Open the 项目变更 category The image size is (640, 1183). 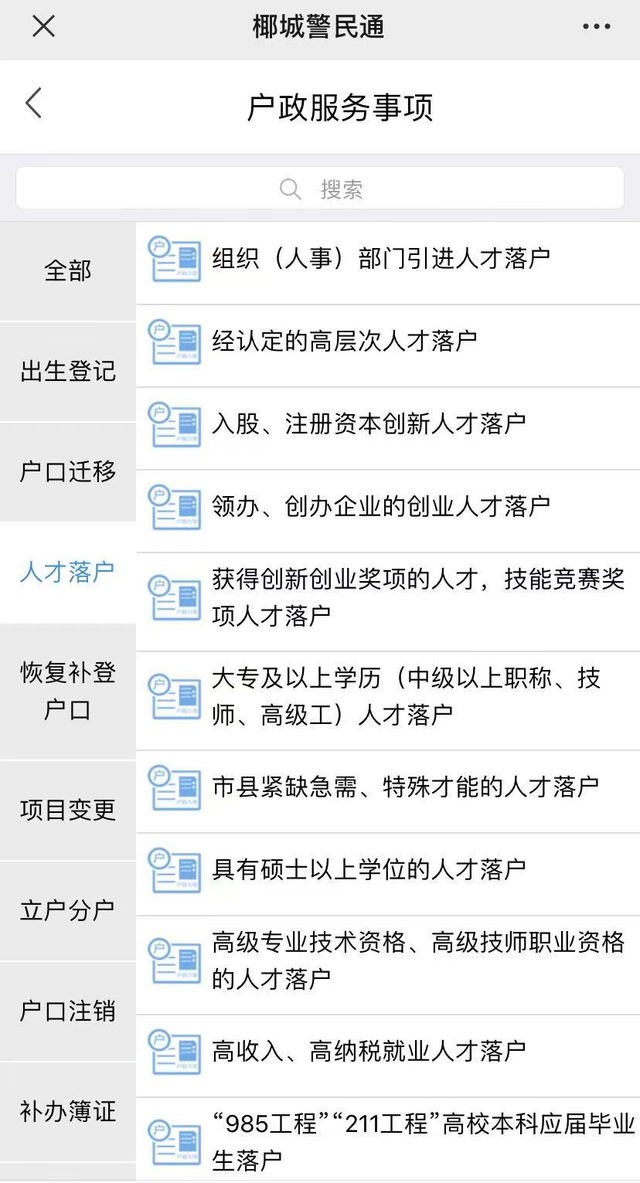(68, 810)
